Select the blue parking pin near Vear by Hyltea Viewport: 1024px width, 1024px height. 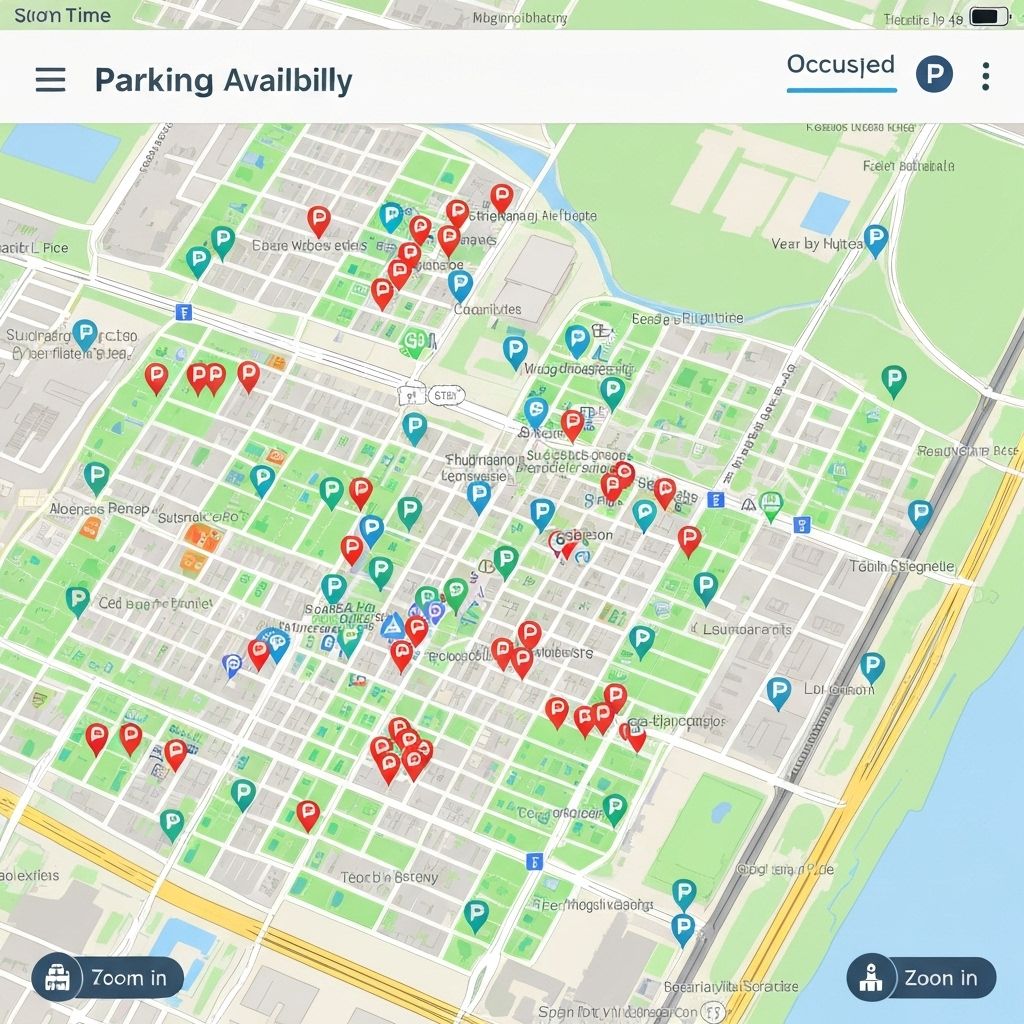point(875,239)
